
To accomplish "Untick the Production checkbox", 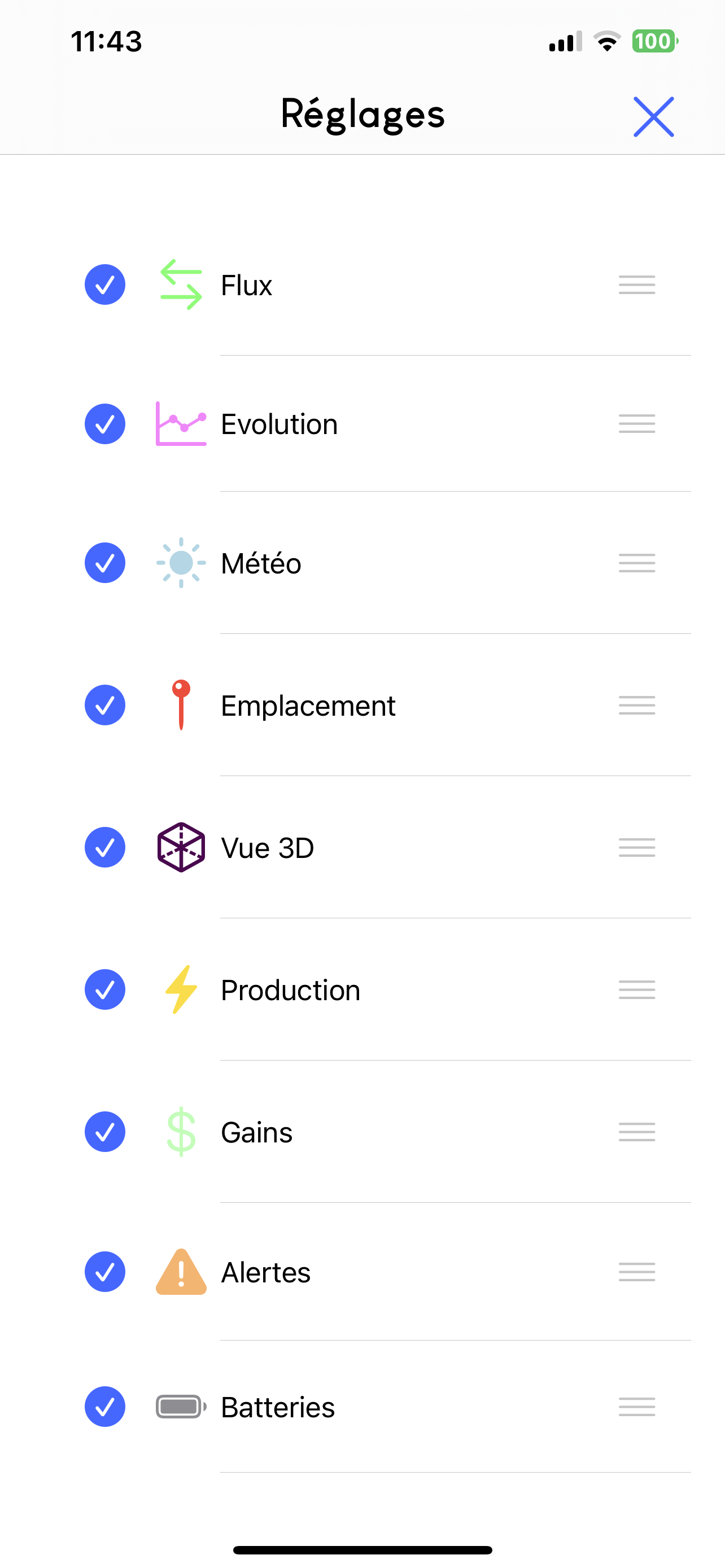I will [x=104, y=989].
